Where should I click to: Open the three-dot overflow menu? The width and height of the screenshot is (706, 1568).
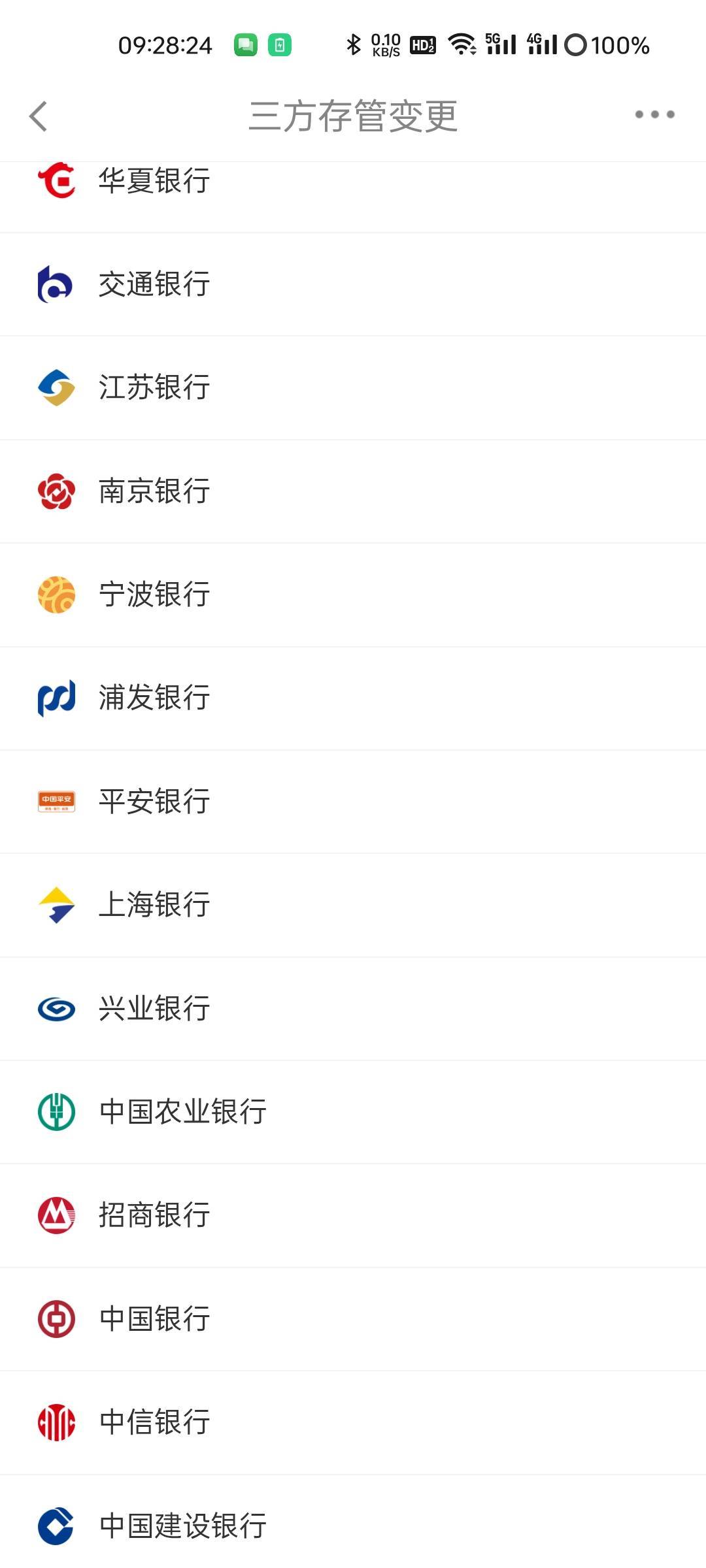point(654,115)
